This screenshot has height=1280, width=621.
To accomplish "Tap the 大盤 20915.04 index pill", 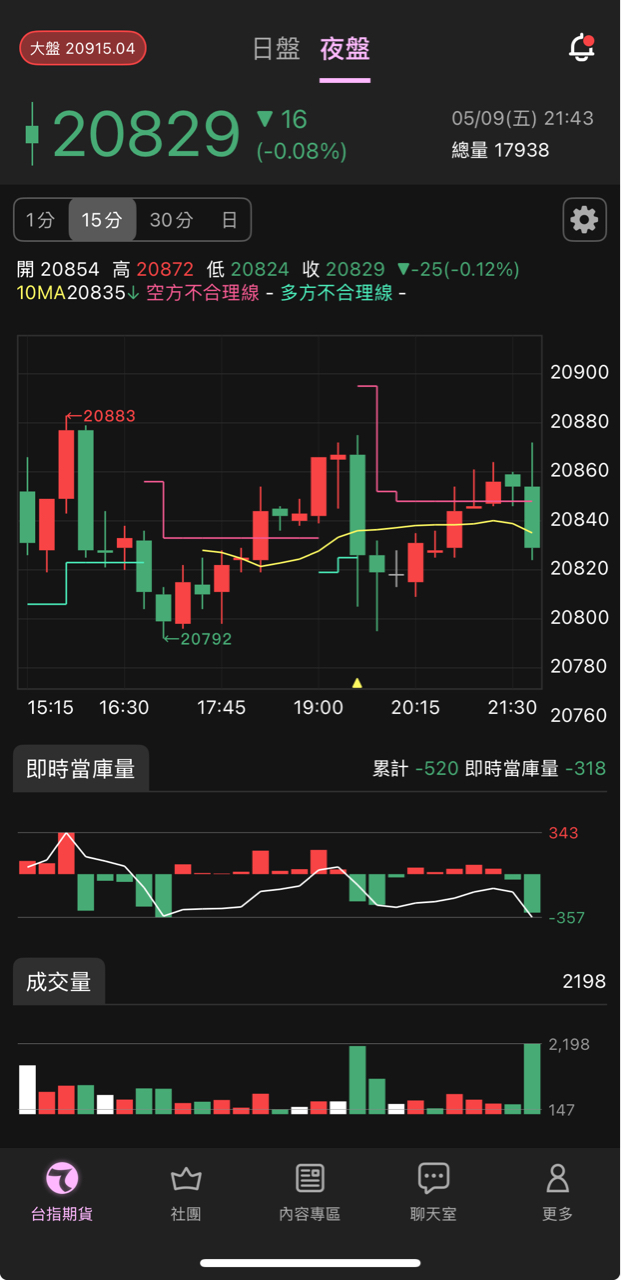I will tap(83, 48).
